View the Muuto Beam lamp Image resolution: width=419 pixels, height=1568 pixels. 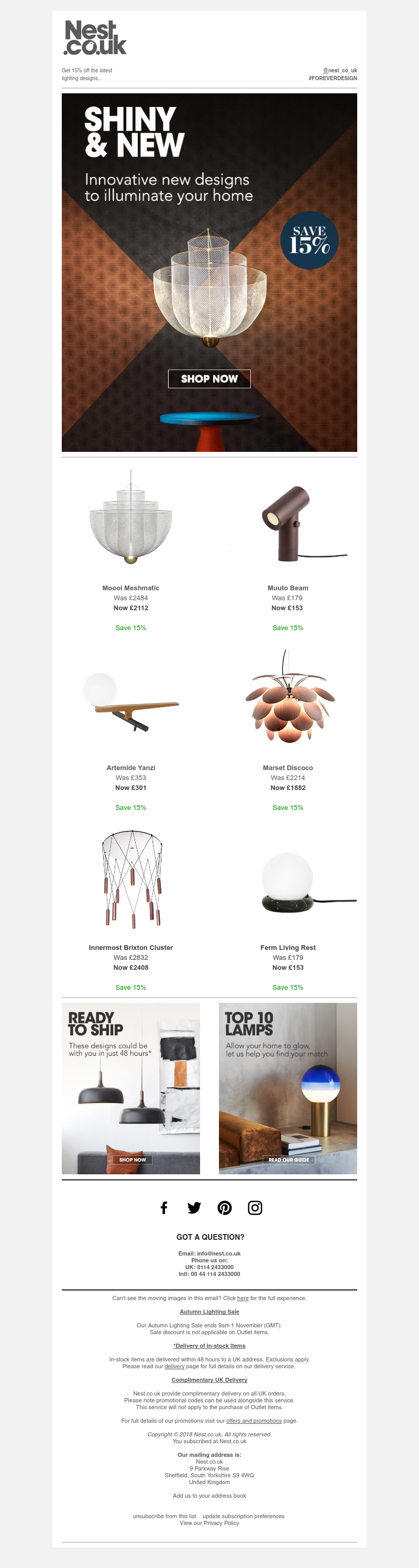pos(288,588)
